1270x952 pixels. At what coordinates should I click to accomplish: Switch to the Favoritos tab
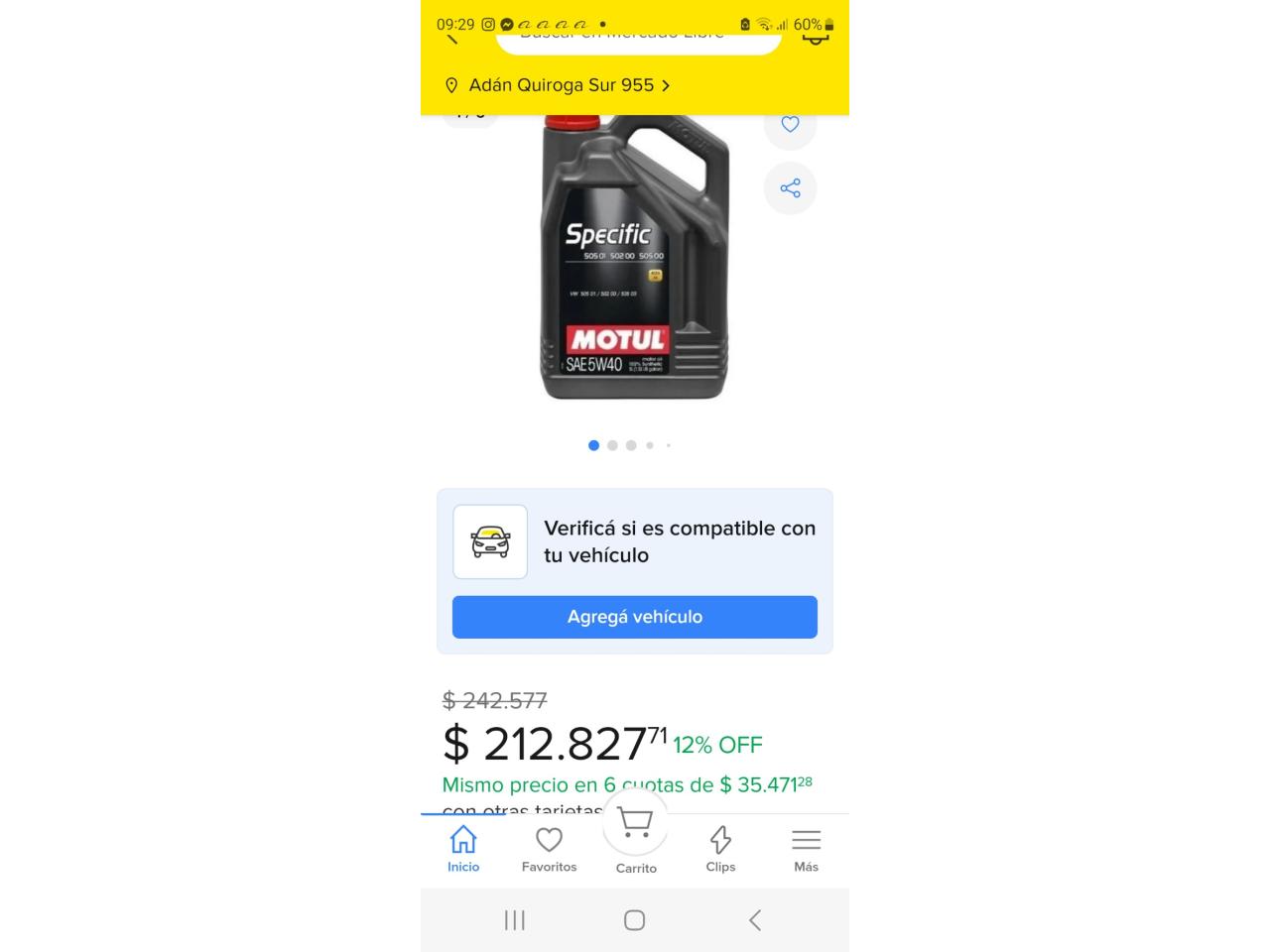point(549,849)
